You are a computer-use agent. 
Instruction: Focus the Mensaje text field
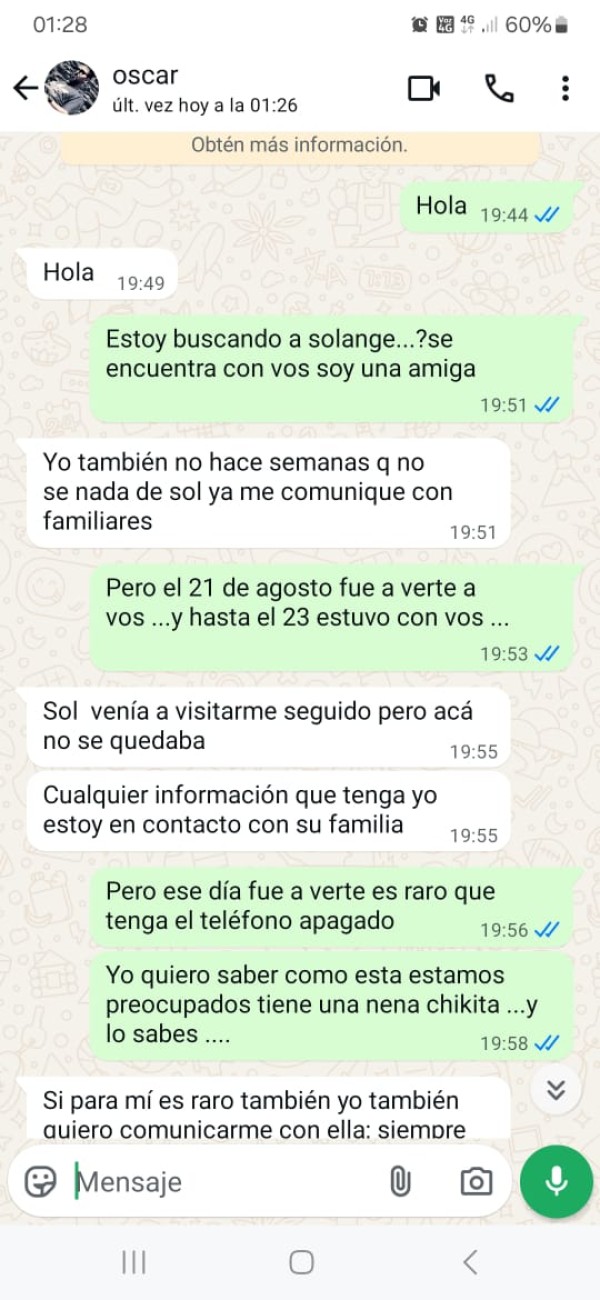point(220,1182)
